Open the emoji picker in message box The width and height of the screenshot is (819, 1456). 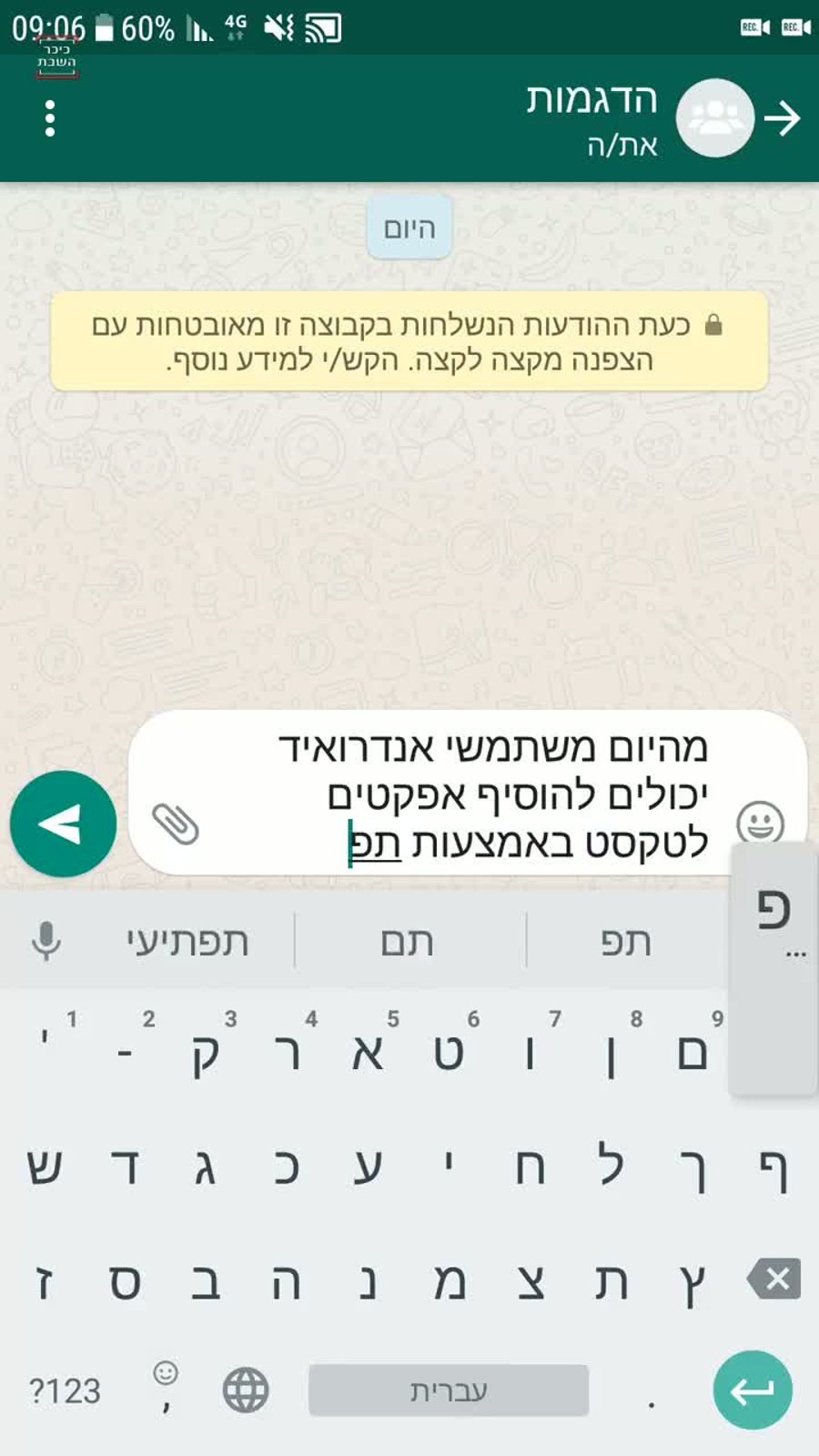click(760, 823)
